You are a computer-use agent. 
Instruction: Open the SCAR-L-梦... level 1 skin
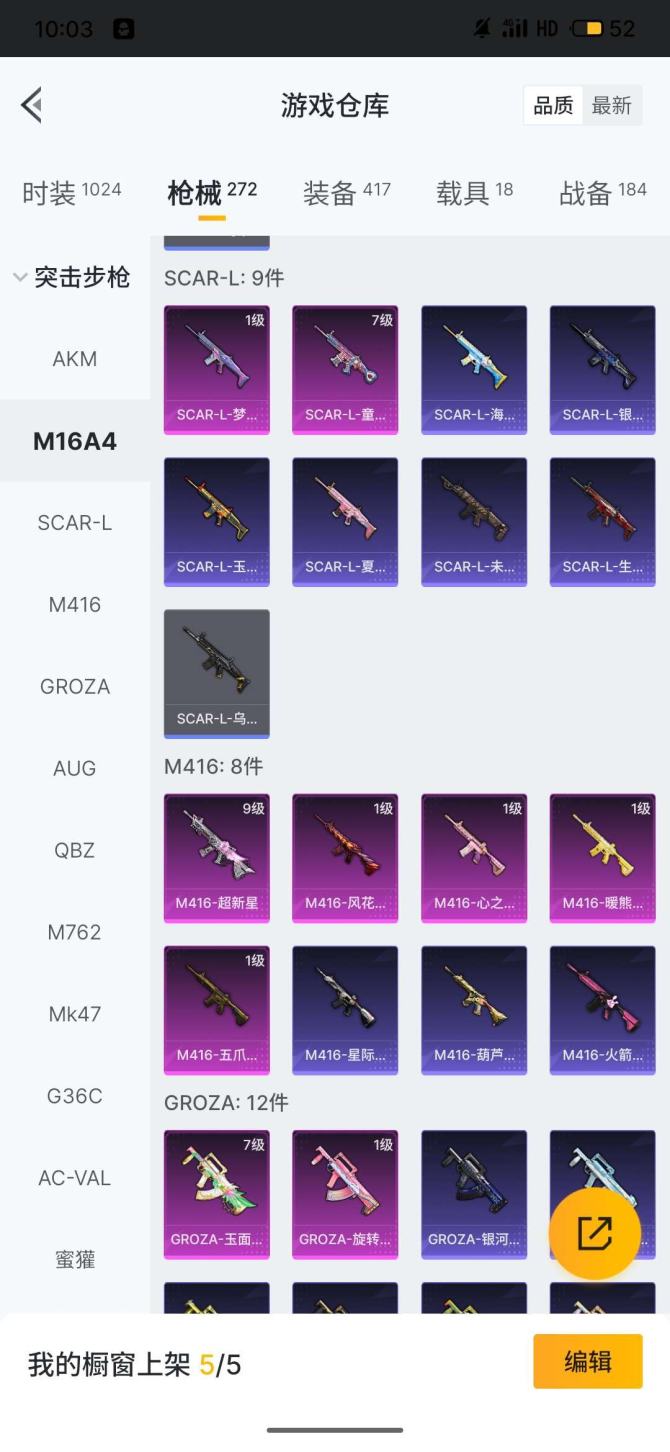click(x=217, y=369)
